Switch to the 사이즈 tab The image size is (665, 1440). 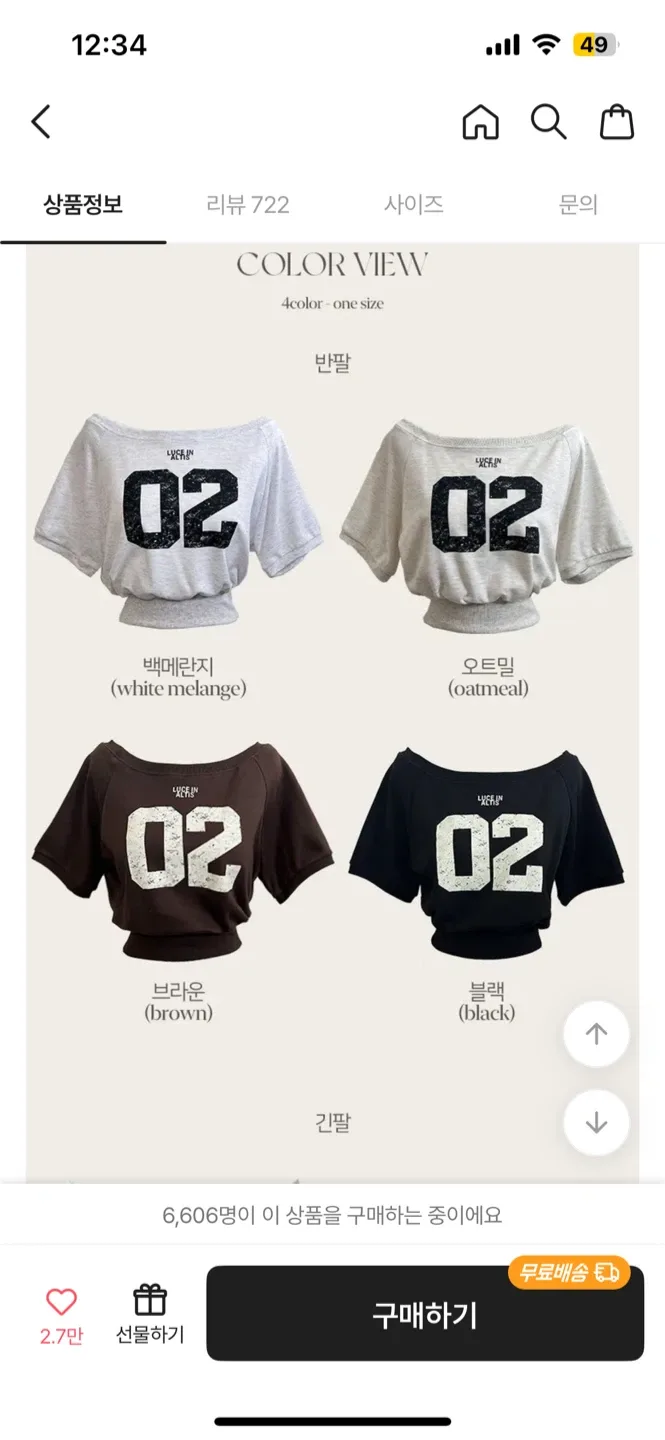pos(413,205)
